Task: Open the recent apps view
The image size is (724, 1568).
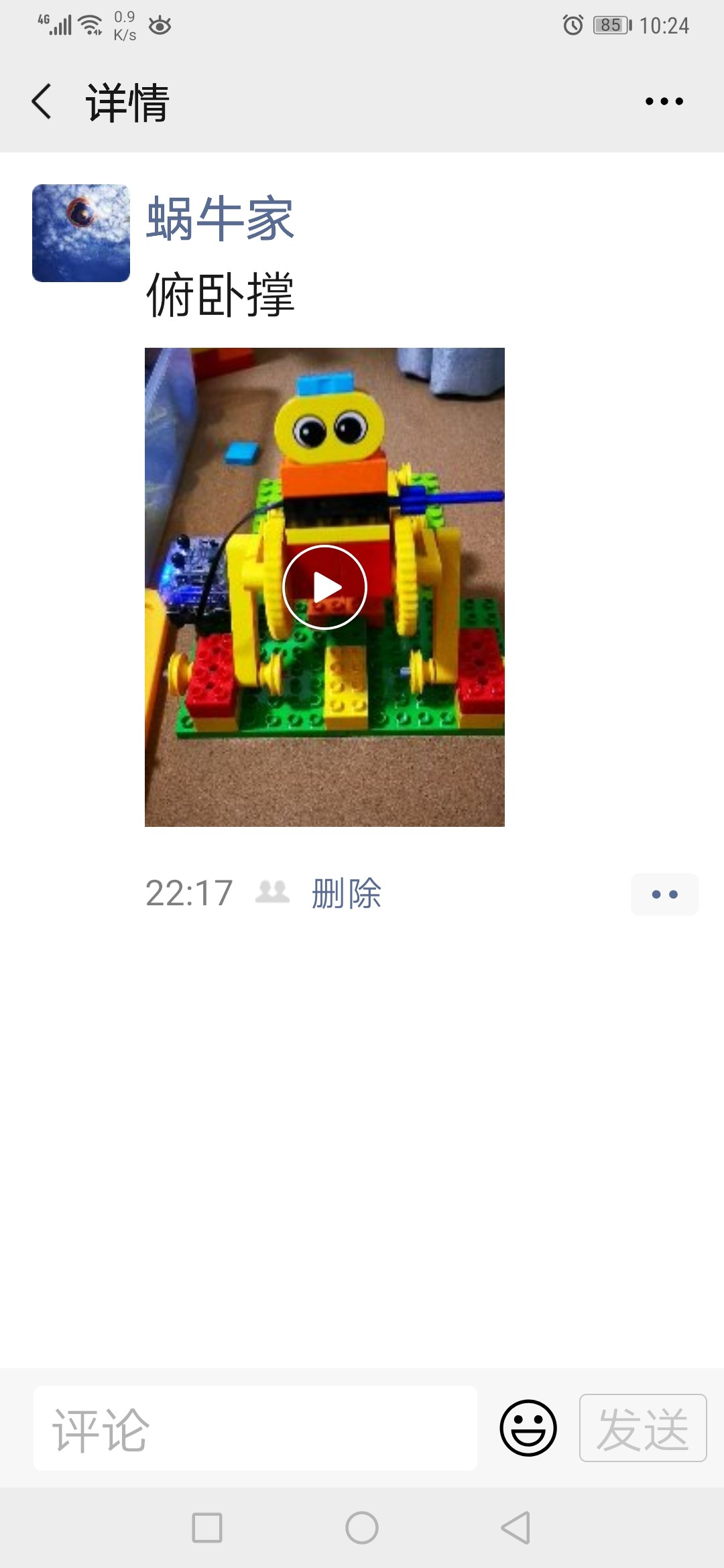Action: click(x=207, y=1528)
